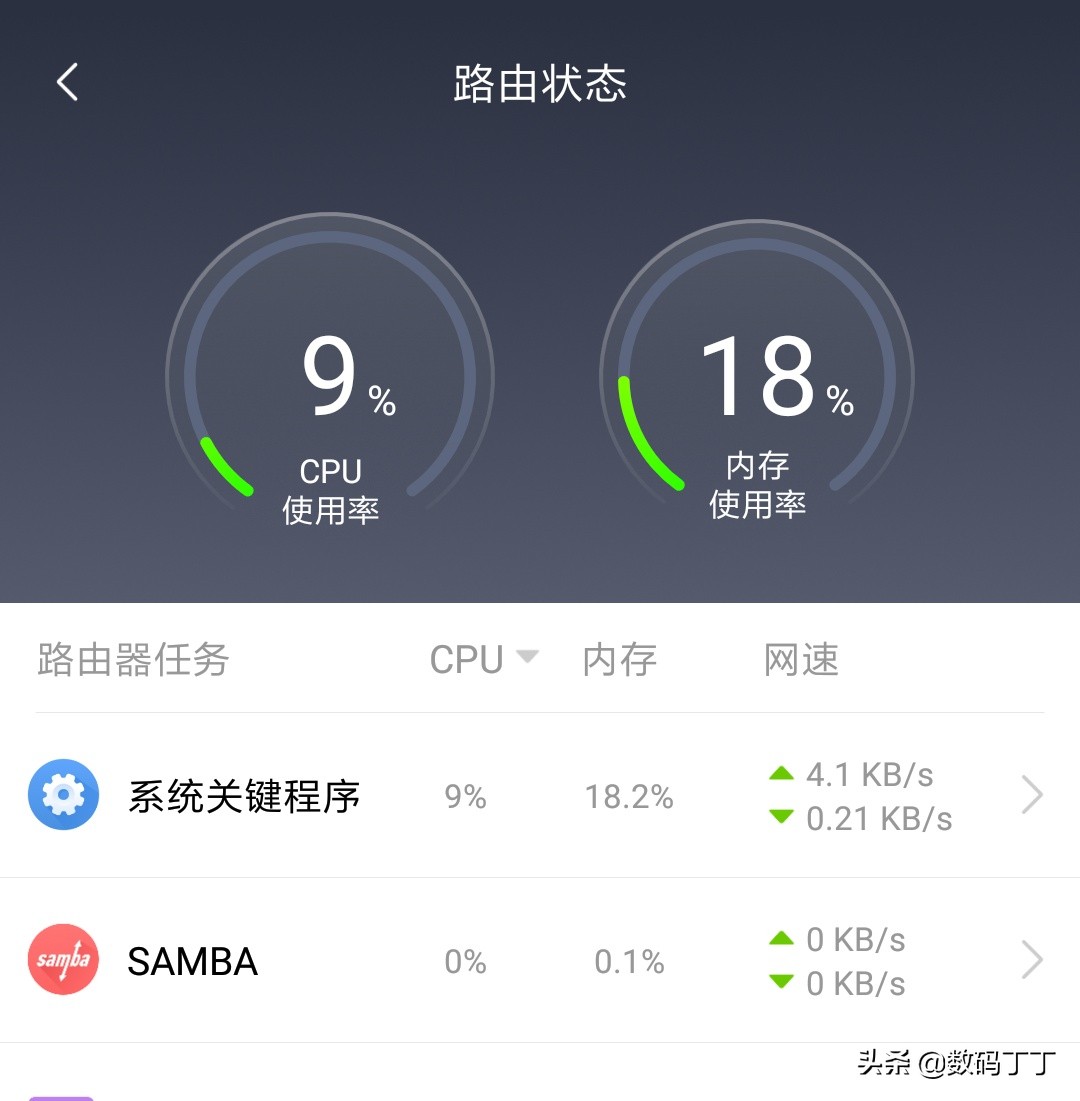
Task: Click the download arrow in the SAMBA row
Action: [781, 983]
